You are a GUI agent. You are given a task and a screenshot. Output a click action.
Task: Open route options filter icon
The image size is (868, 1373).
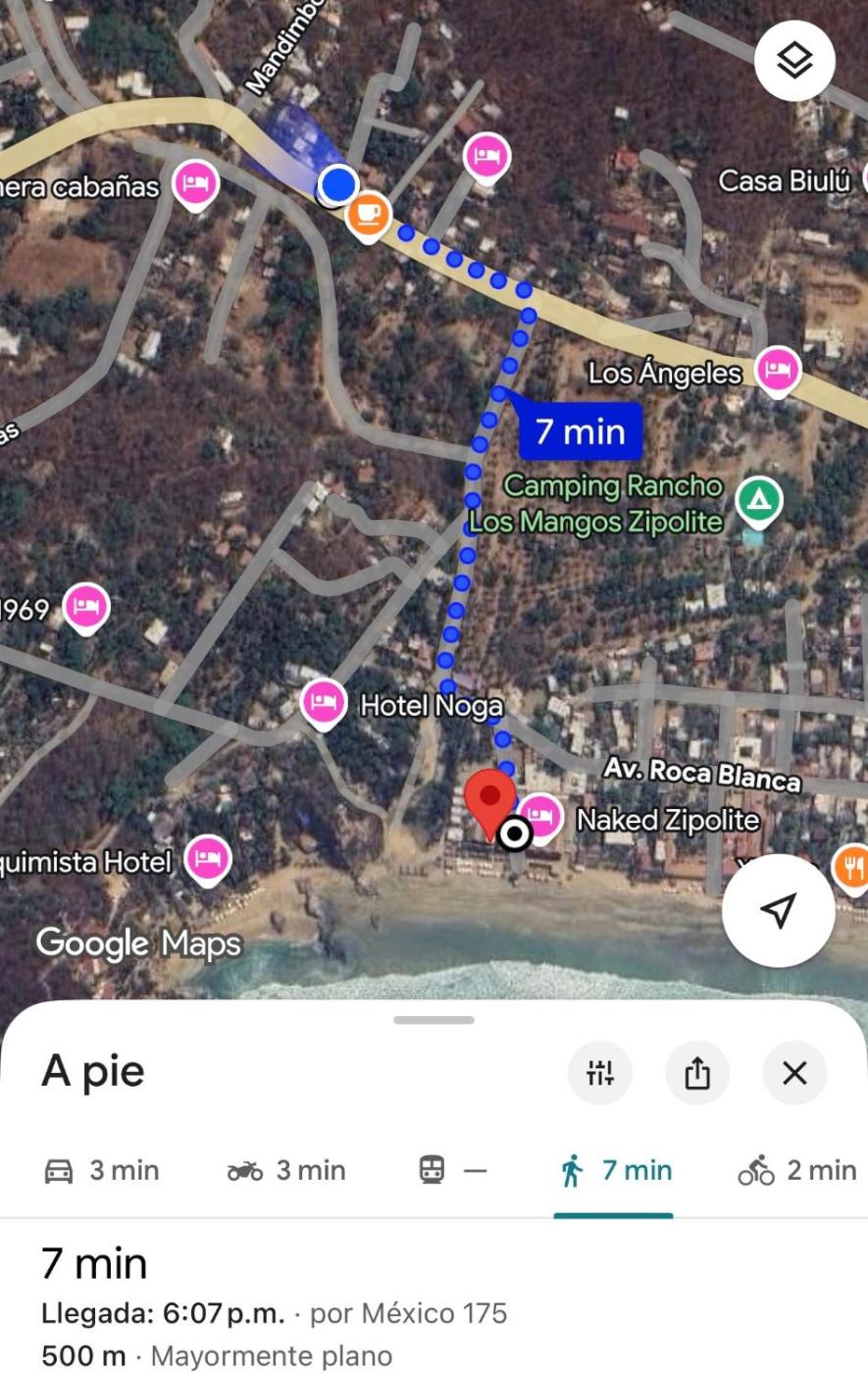[600, 1073]
